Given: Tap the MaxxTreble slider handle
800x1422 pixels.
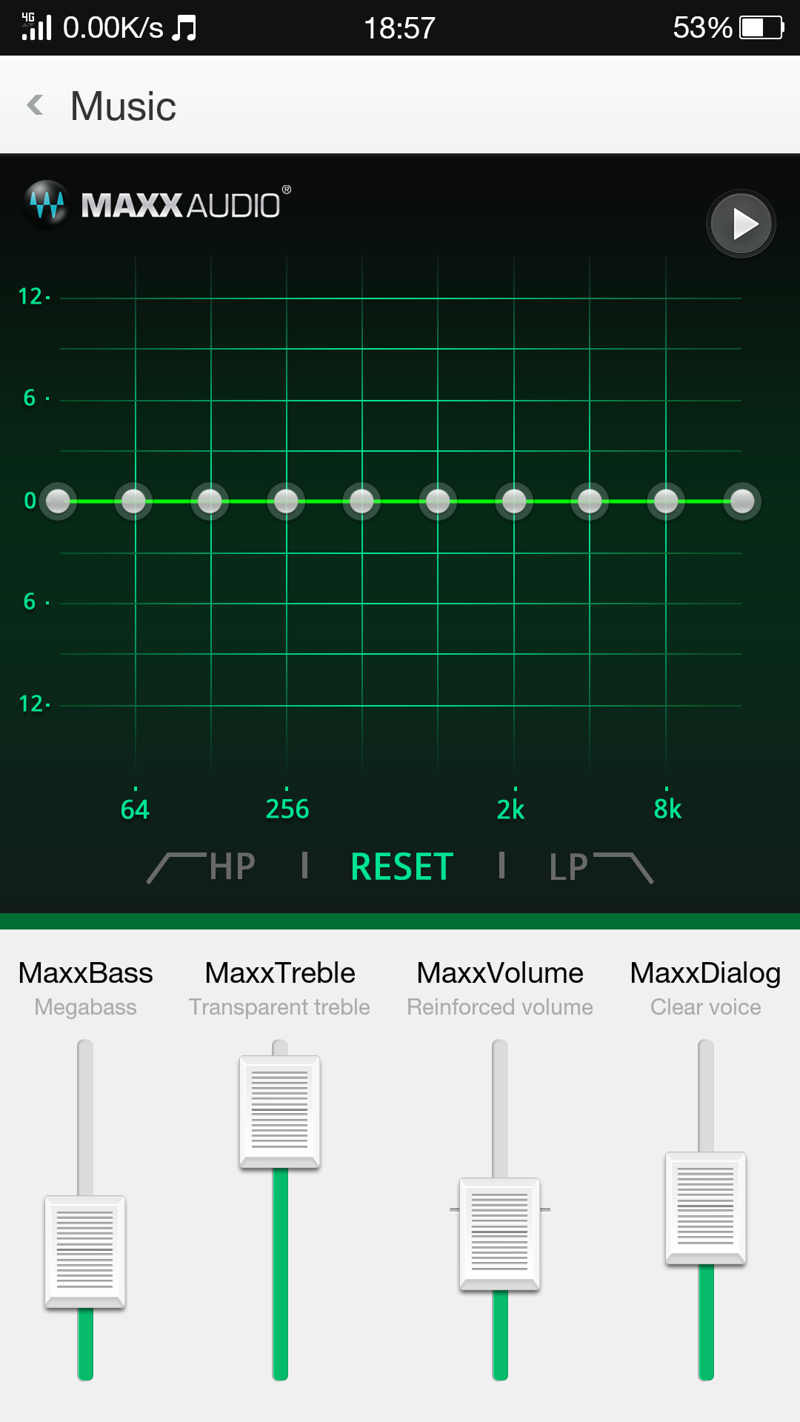Looking at the screenshot, I should click(x=280, y=1112).
